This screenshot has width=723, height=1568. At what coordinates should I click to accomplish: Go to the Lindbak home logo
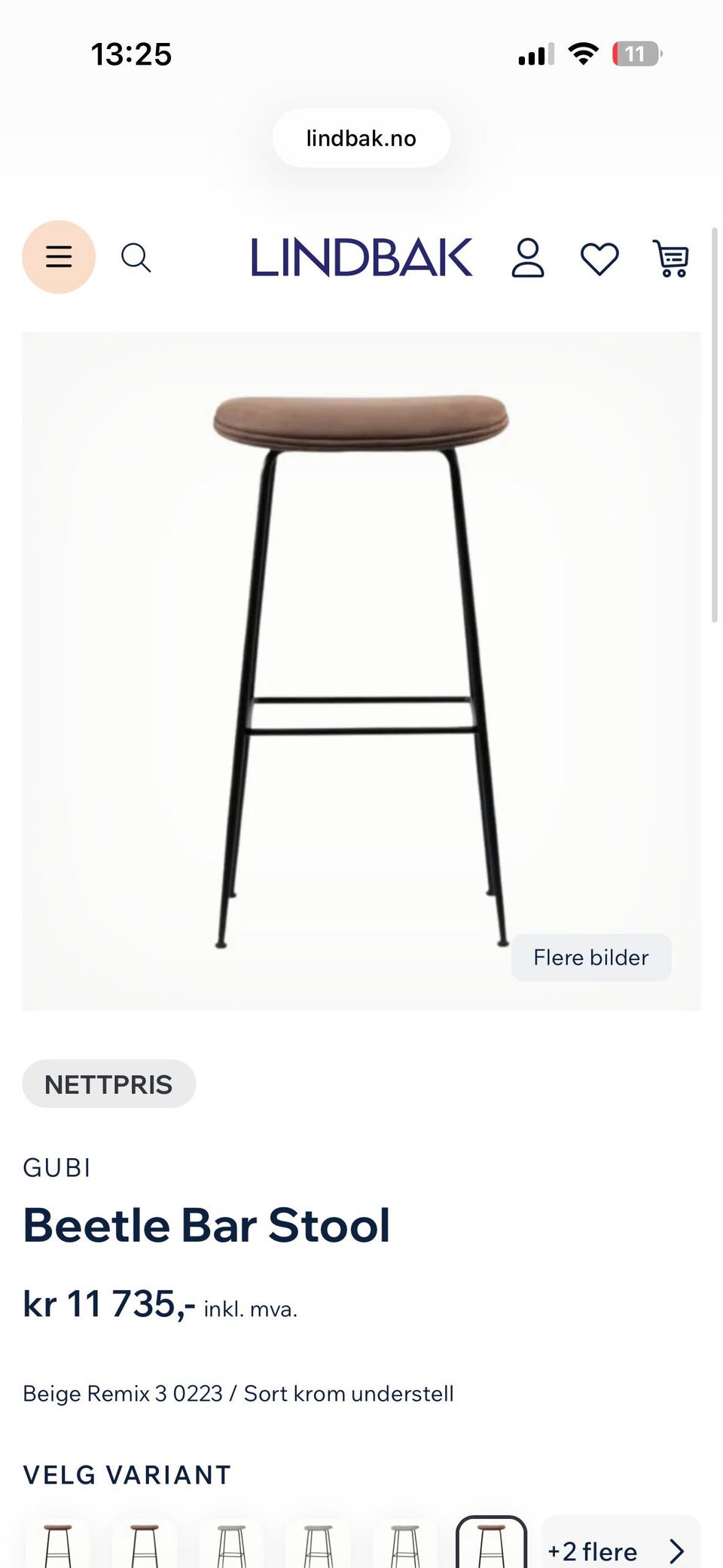pos(361,258)
